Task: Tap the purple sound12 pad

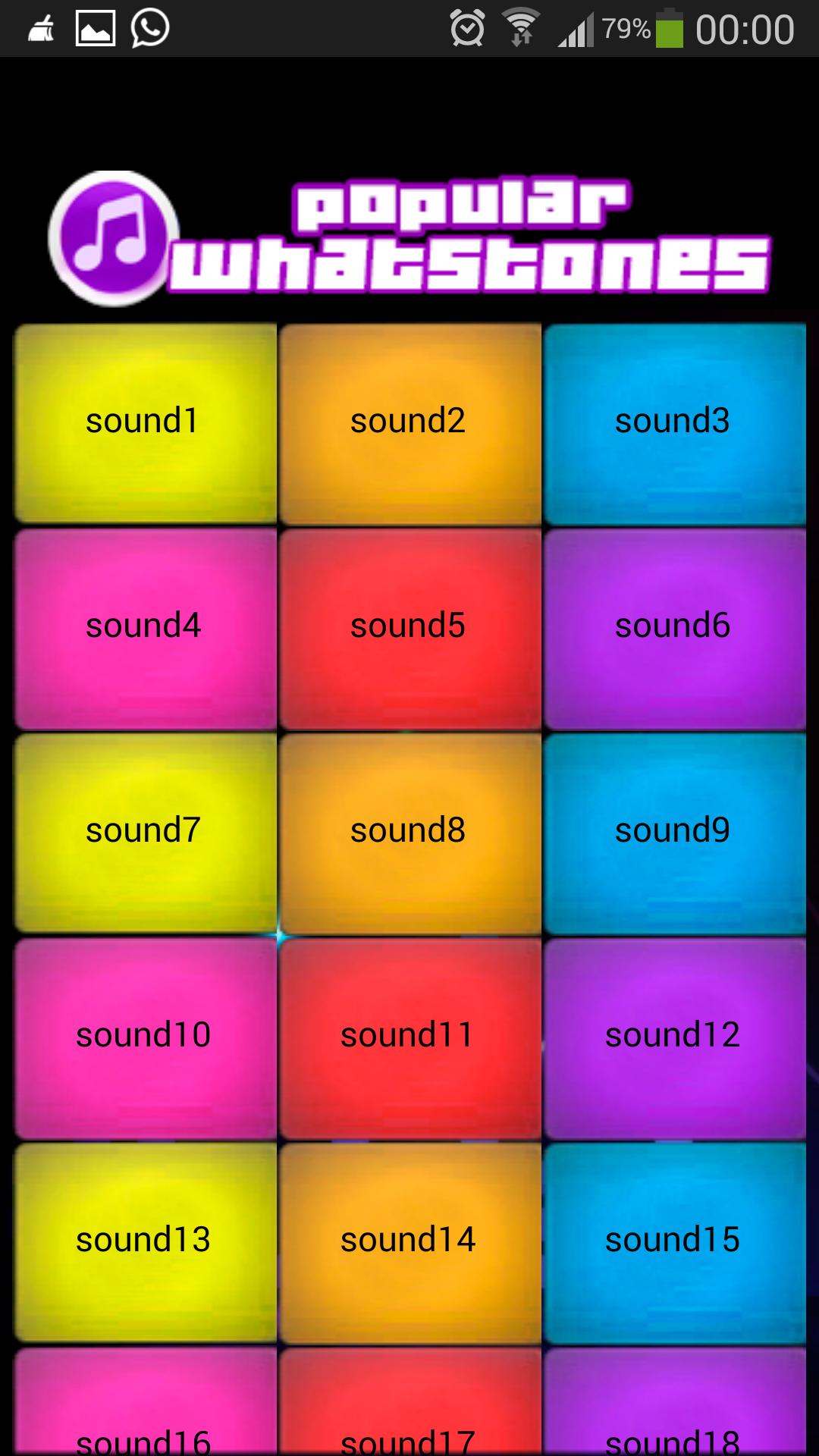Action: tap(674, 1037)
